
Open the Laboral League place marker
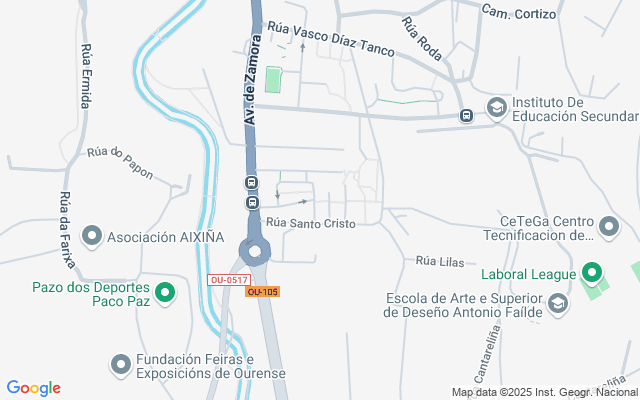coord(591,272)
